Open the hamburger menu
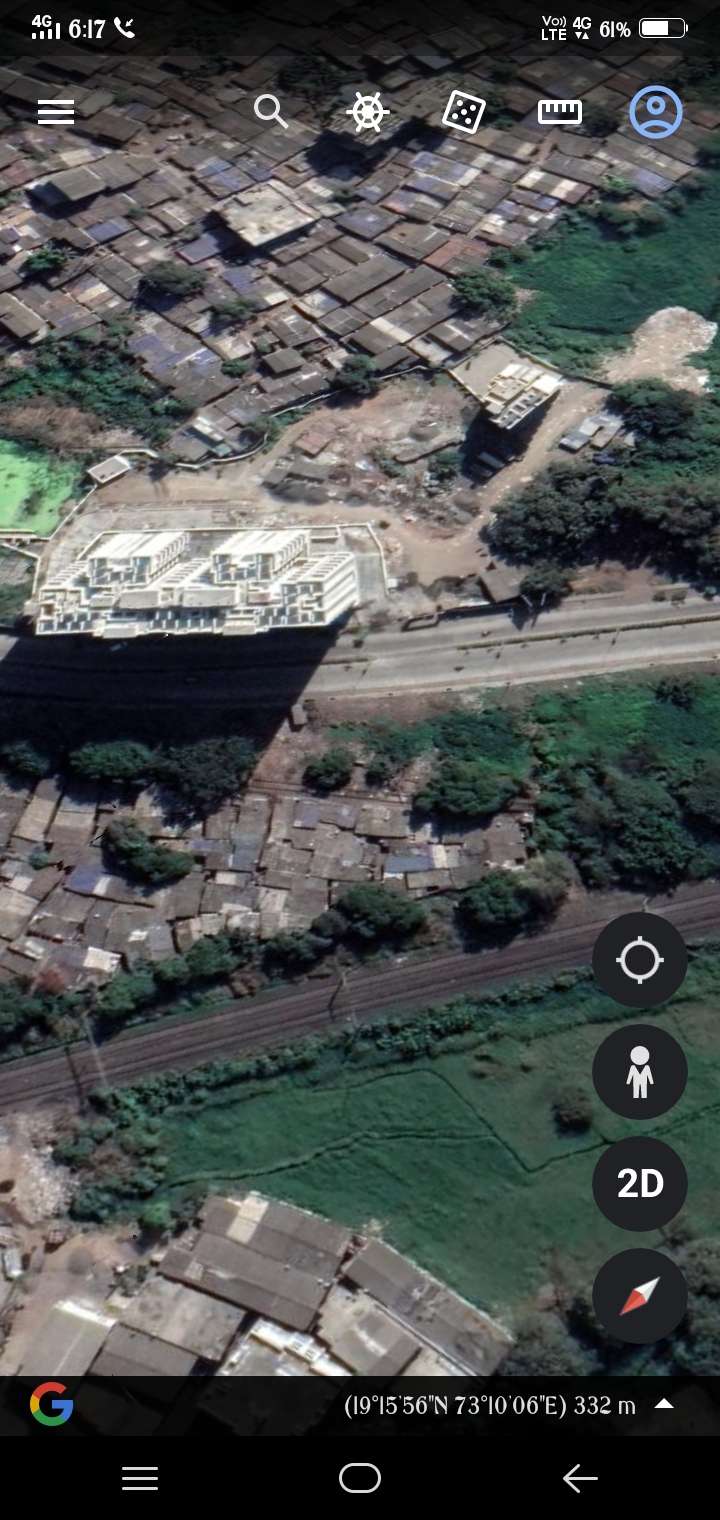Viewport: 720px width, 1520px height. point(56,112)
